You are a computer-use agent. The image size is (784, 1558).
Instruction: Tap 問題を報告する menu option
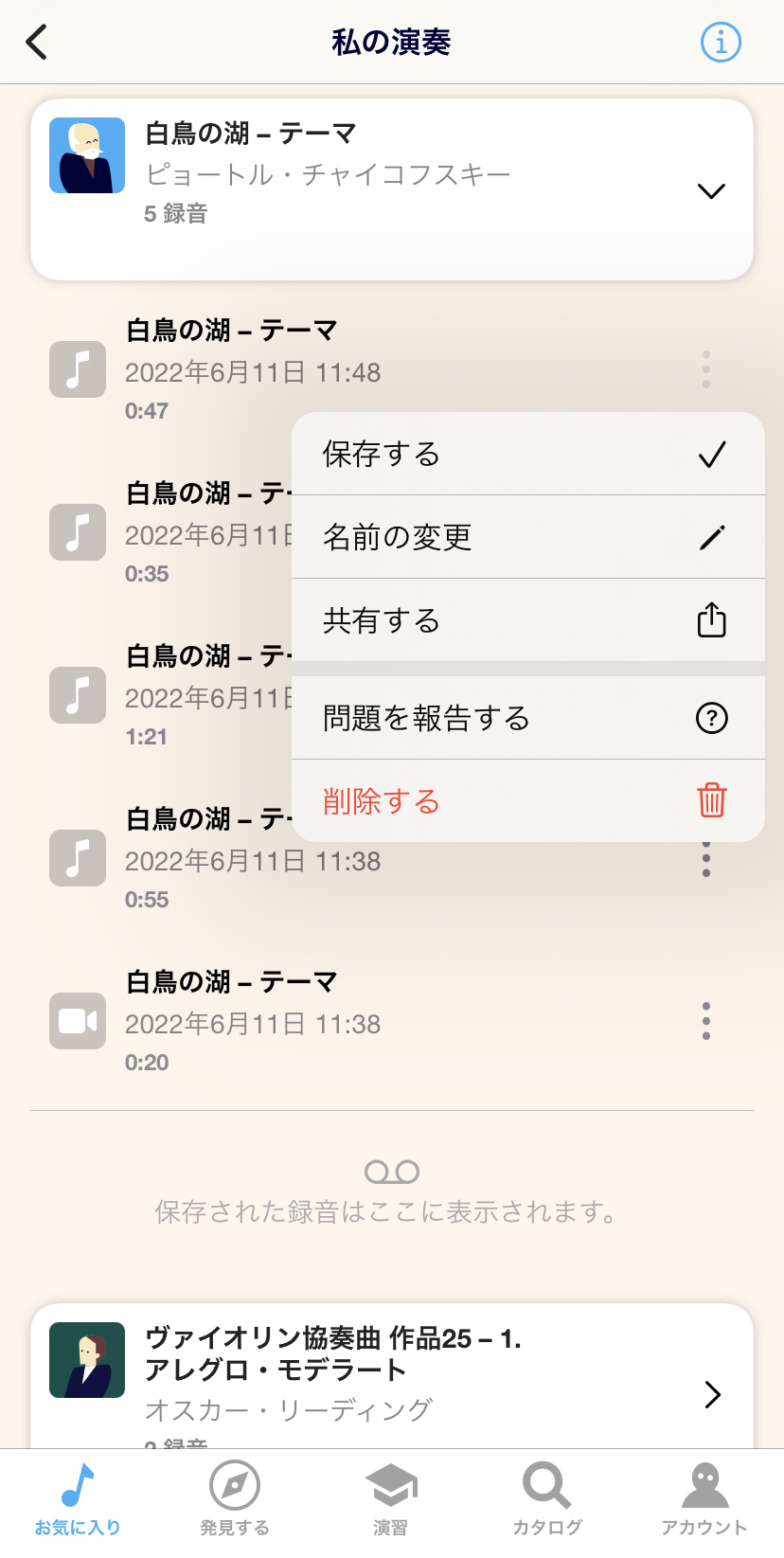pyautogui.click(x=527, y=718)
